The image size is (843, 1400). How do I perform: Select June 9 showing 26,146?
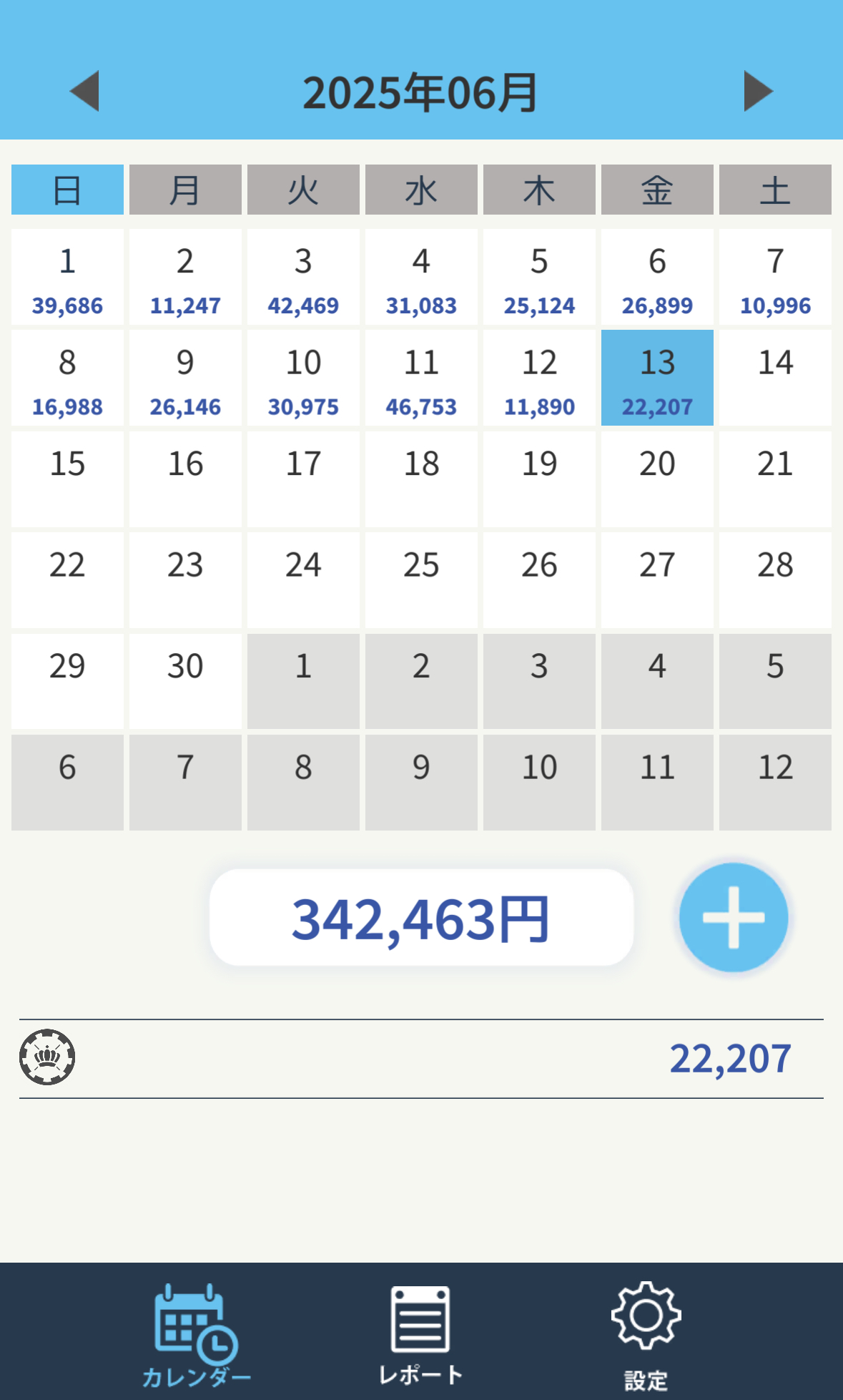185,378
